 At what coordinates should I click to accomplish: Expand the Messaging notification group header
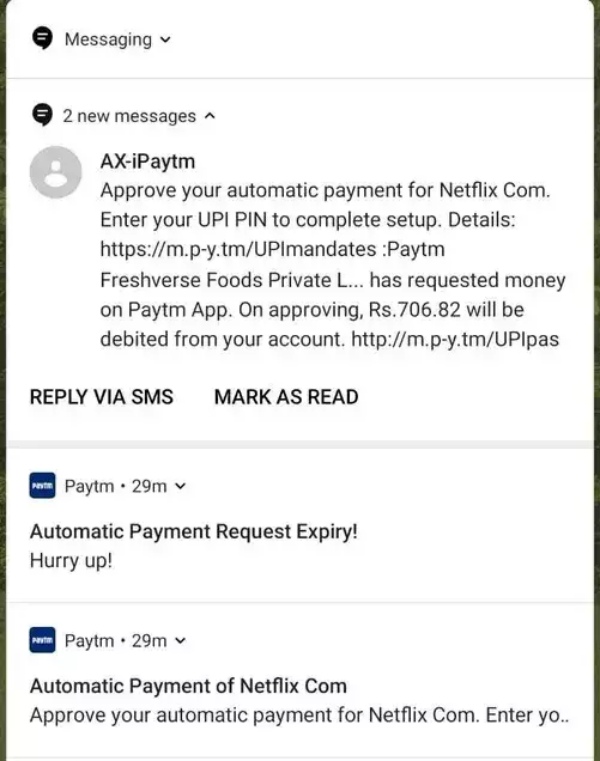pyautogui.click(x=165, y=40)
